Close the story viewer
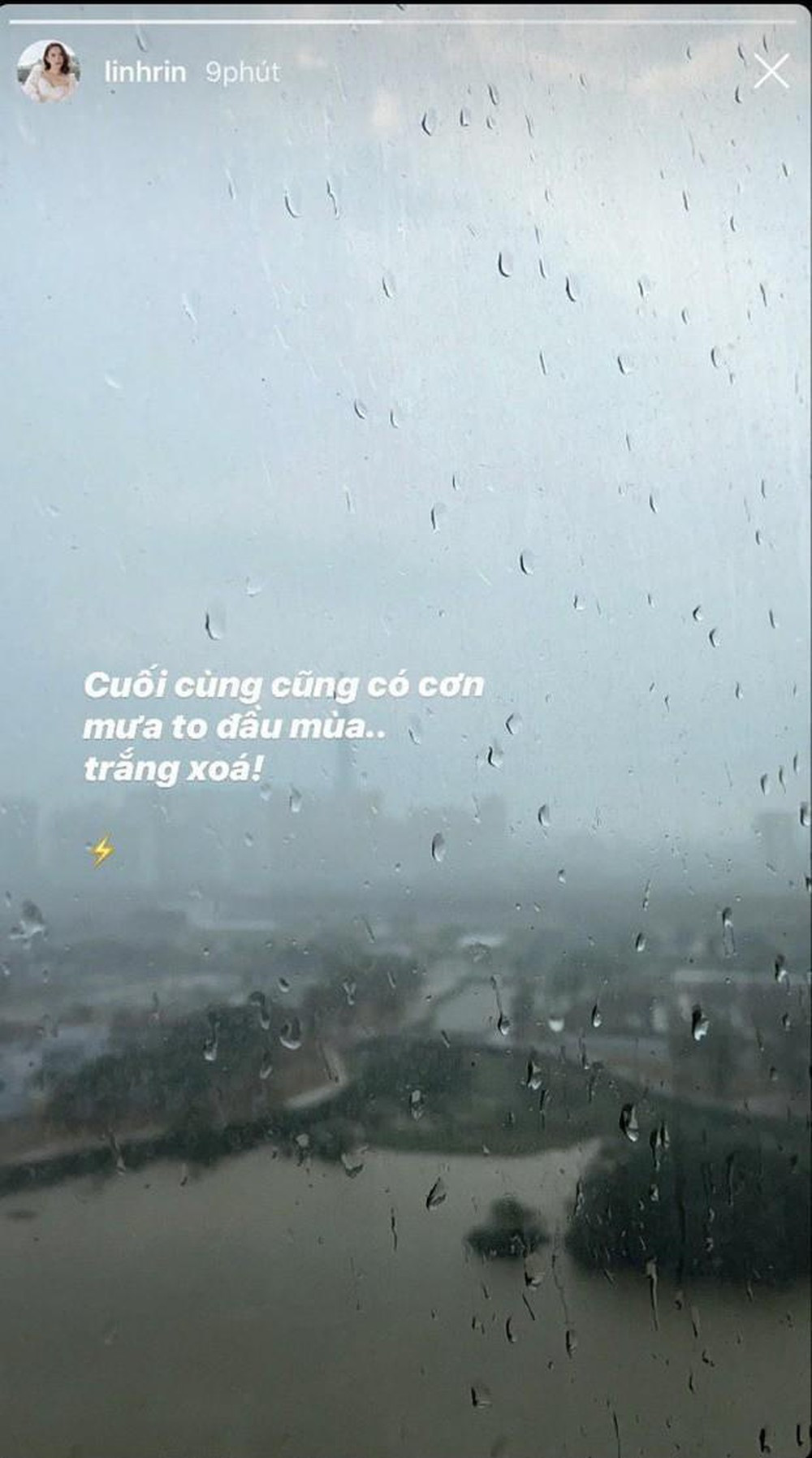 coord(771,71)
